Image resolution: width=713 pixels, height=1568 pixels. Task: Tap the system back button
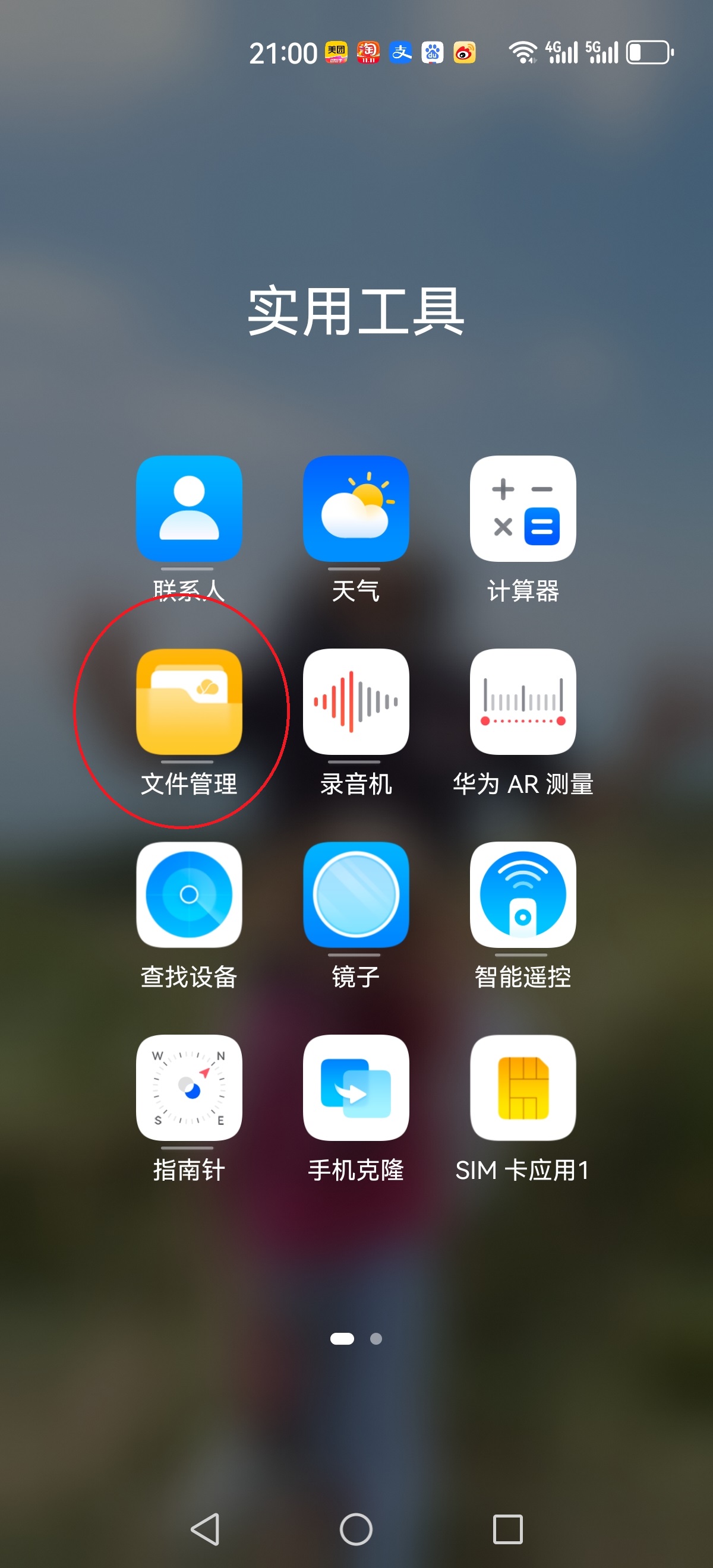click(x=205, y=1529)
